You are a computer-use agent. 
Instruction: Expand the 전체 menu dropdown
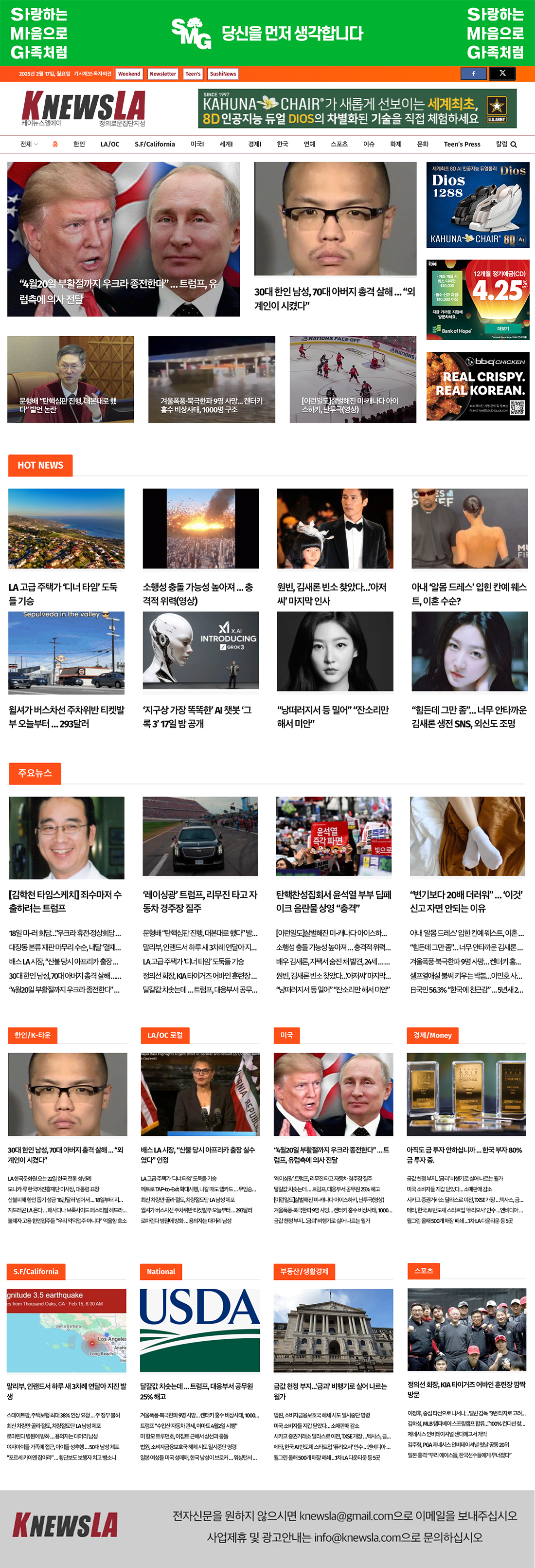29,144
